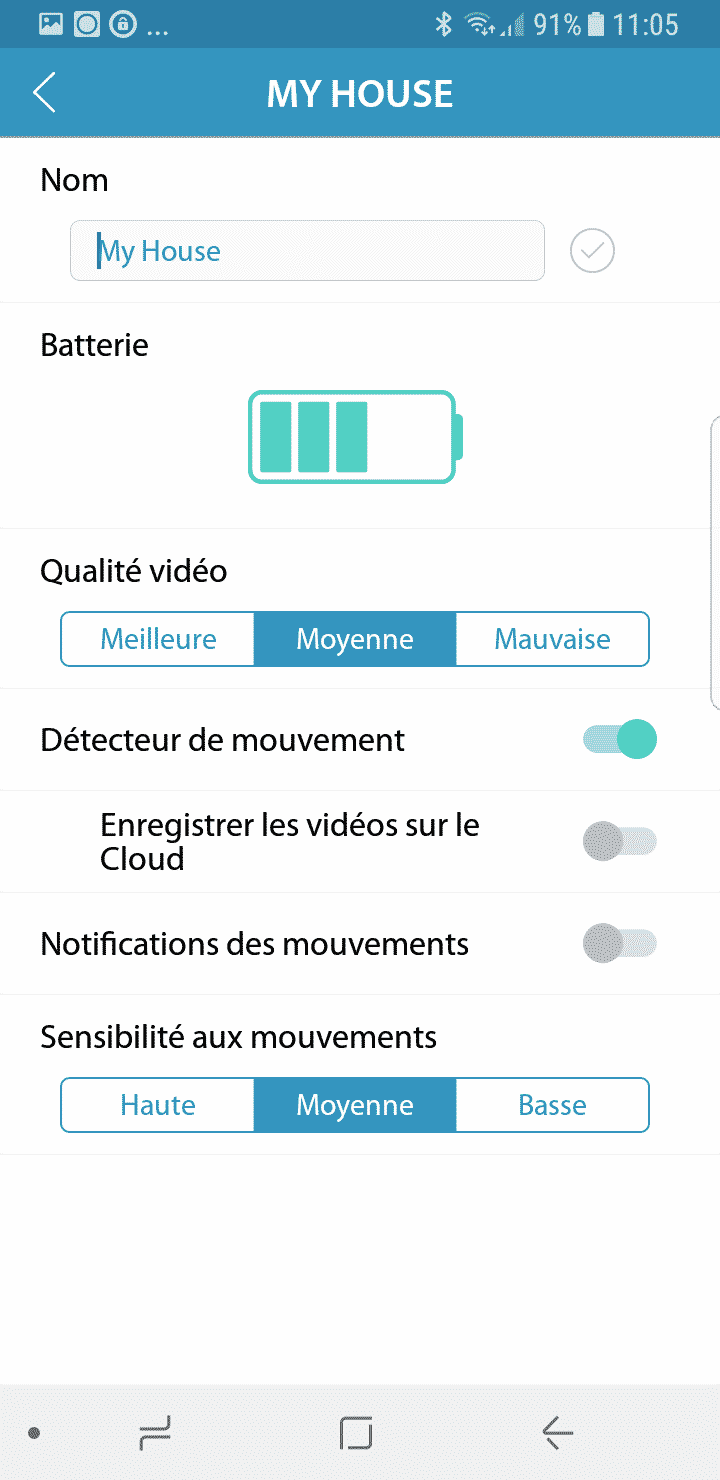Image resolution: width=720 pixels, height=1480 pixels.
Task: Disable the Détecteur de mouvement switch
Action: coord(620,740)
